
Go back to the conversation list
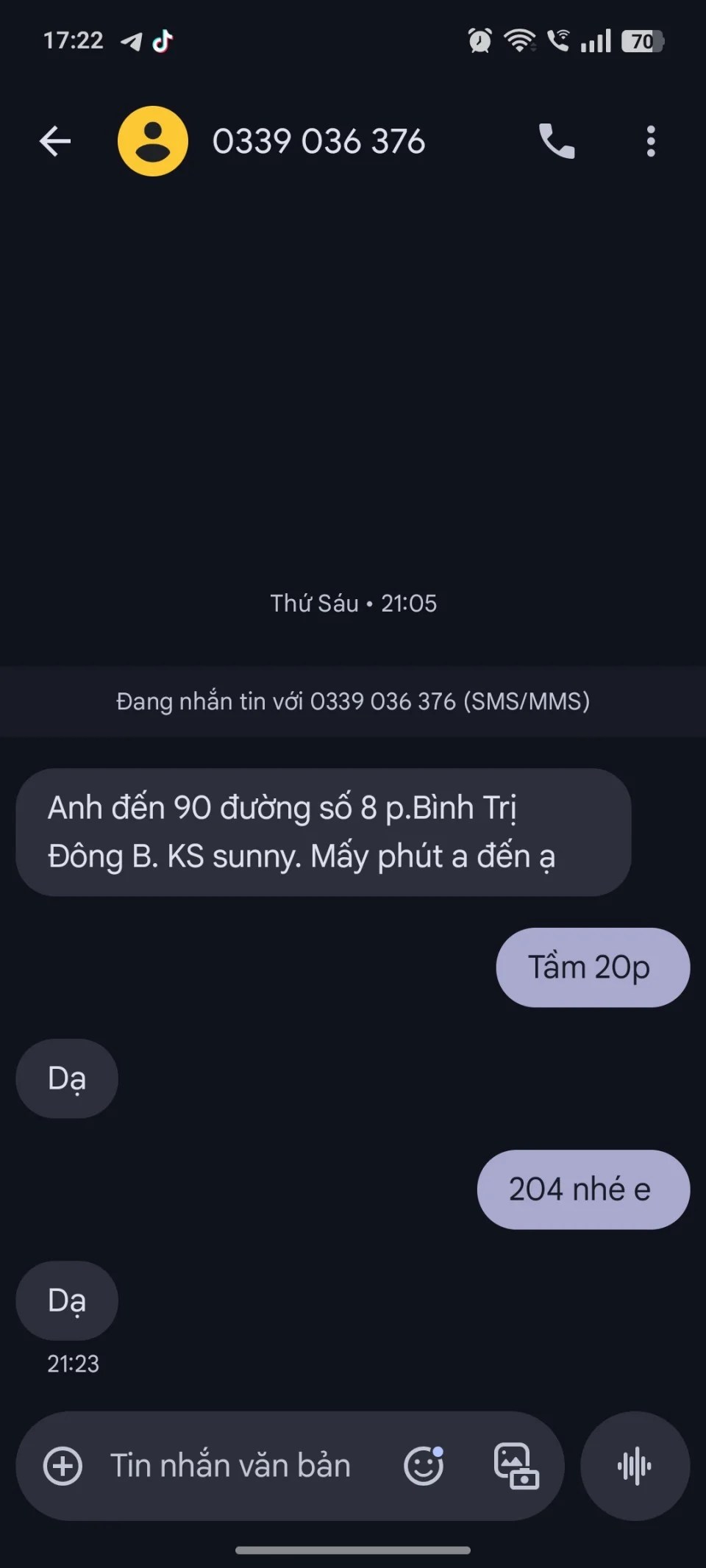click(x=55, y=141)
